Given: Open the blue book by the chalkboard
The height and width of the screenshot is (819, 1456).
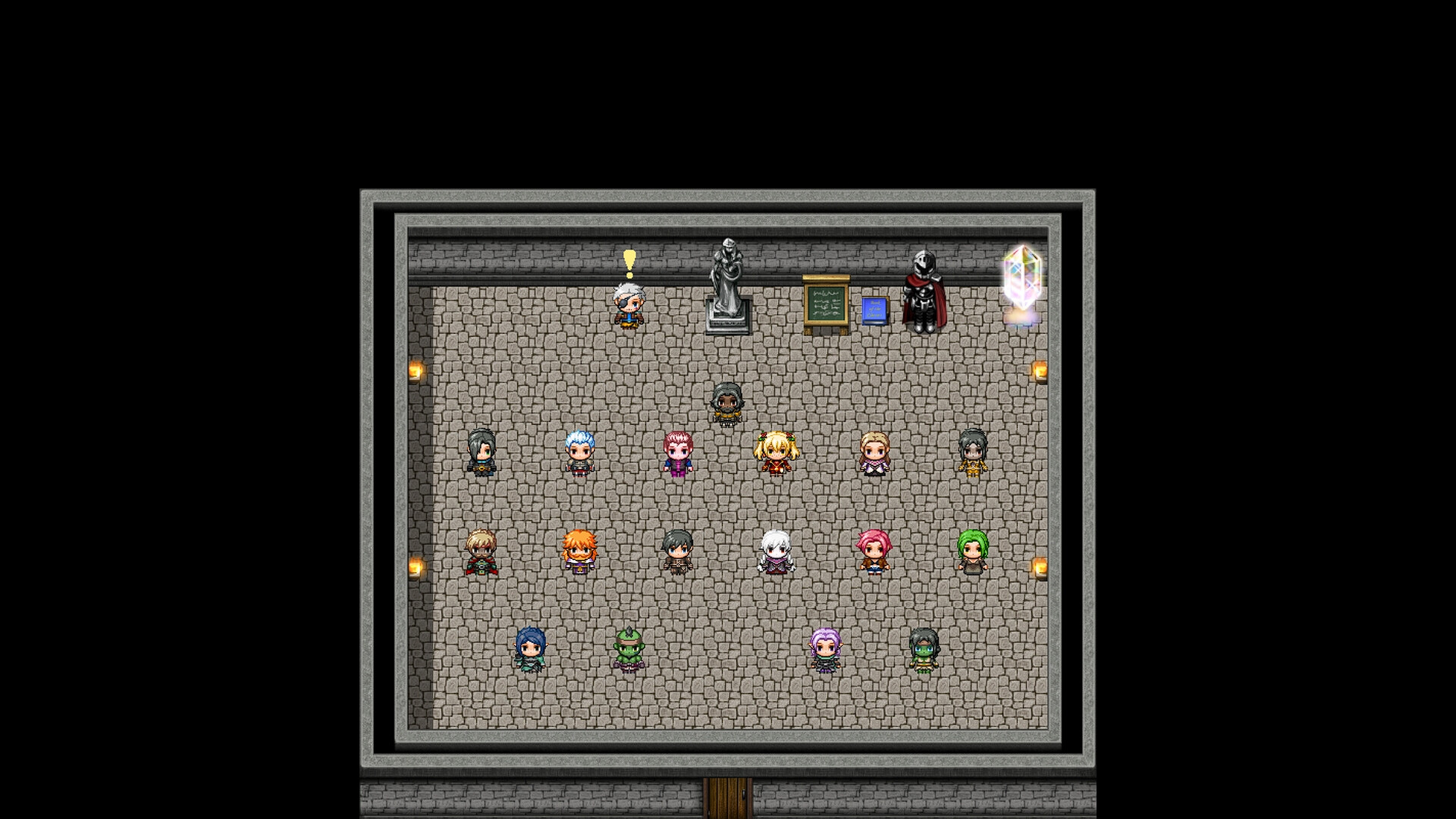Looking at the screenshot, I should [x=874, y=310].
